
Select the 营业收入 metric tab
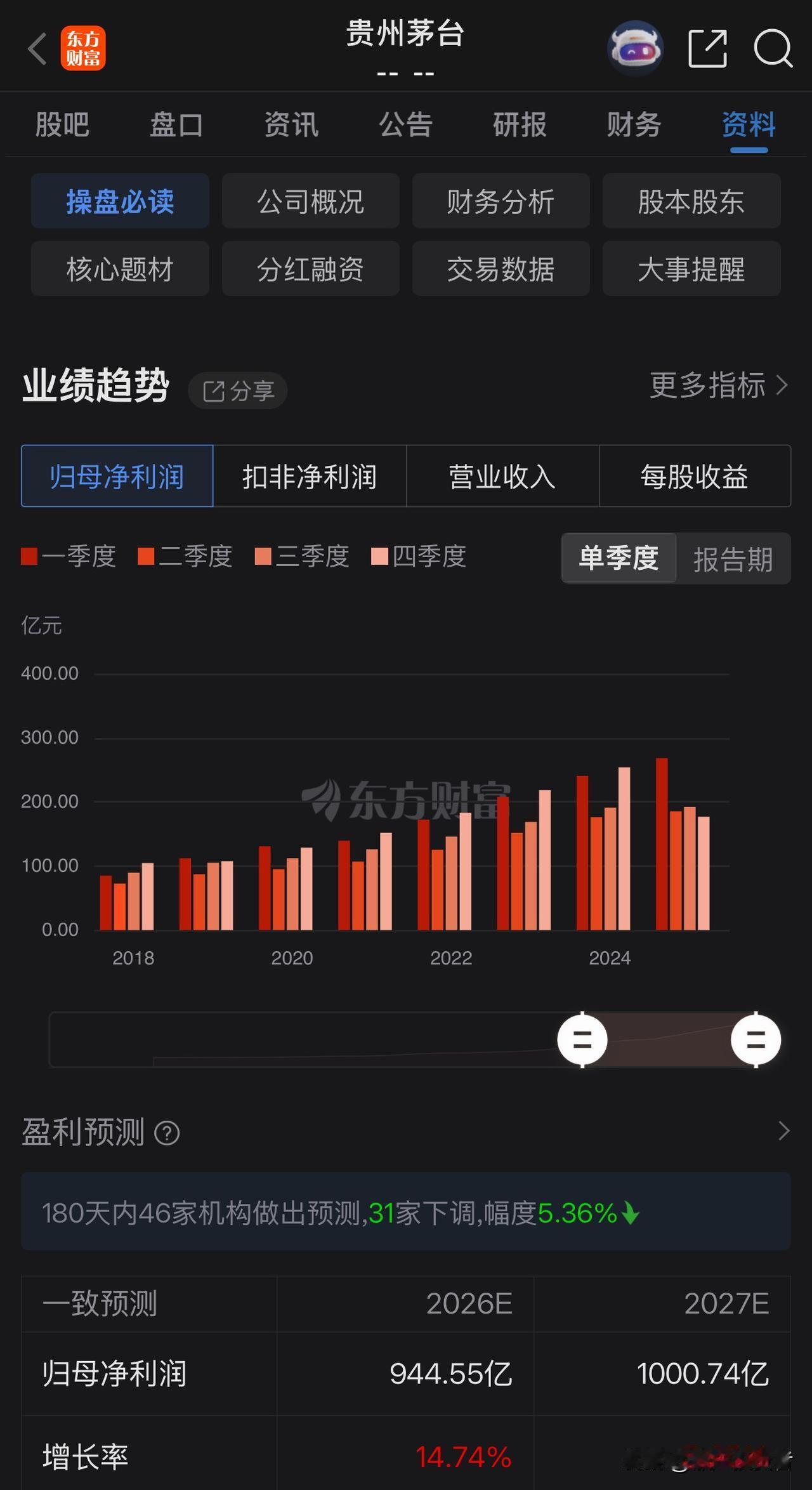[503, 477]
